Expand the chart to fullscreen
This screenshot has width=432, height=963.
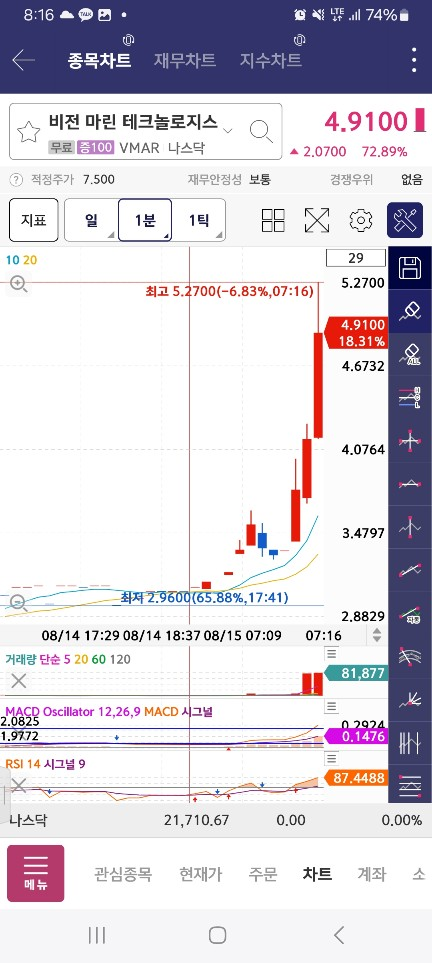pos(317,220)
